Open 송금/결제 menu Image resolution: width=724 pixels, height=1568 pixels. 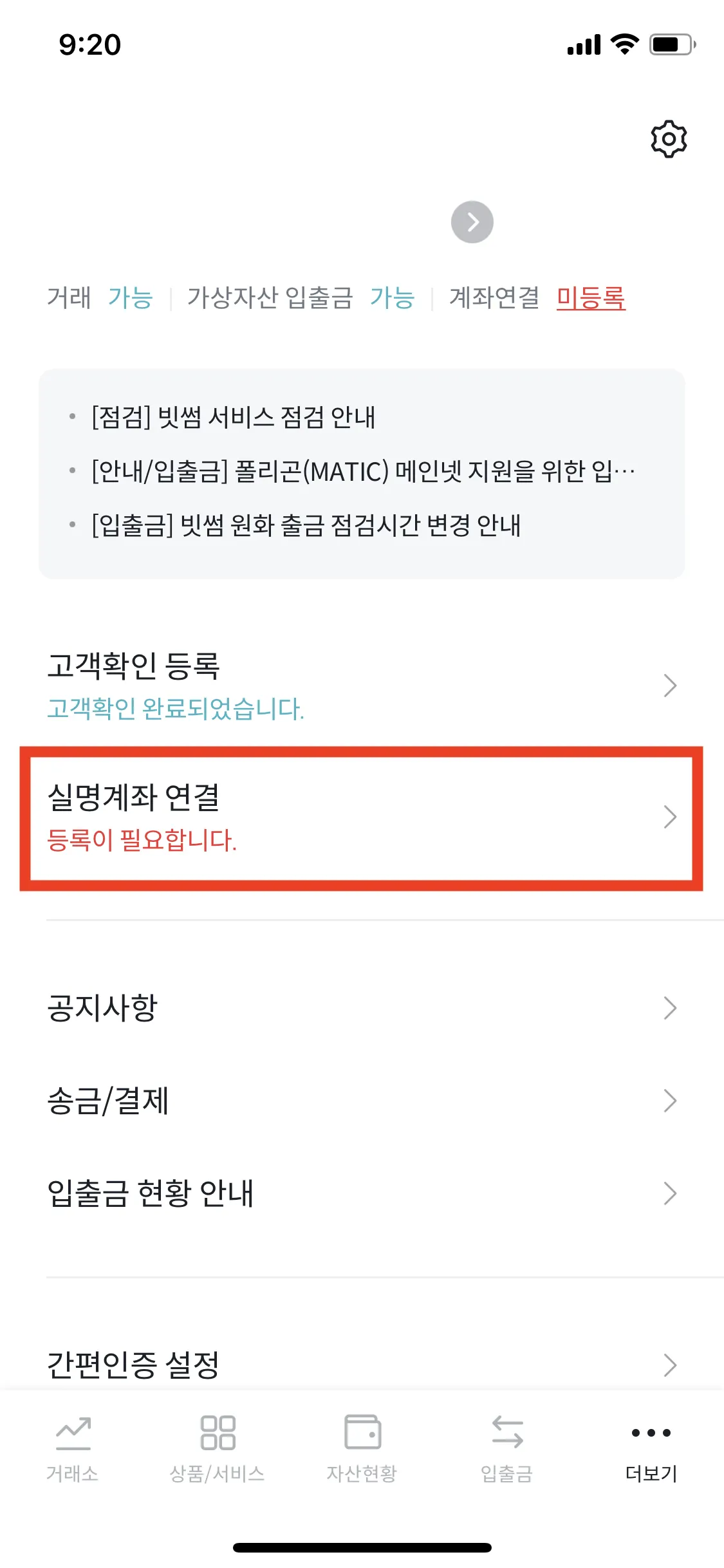(x=362, y=1101)
